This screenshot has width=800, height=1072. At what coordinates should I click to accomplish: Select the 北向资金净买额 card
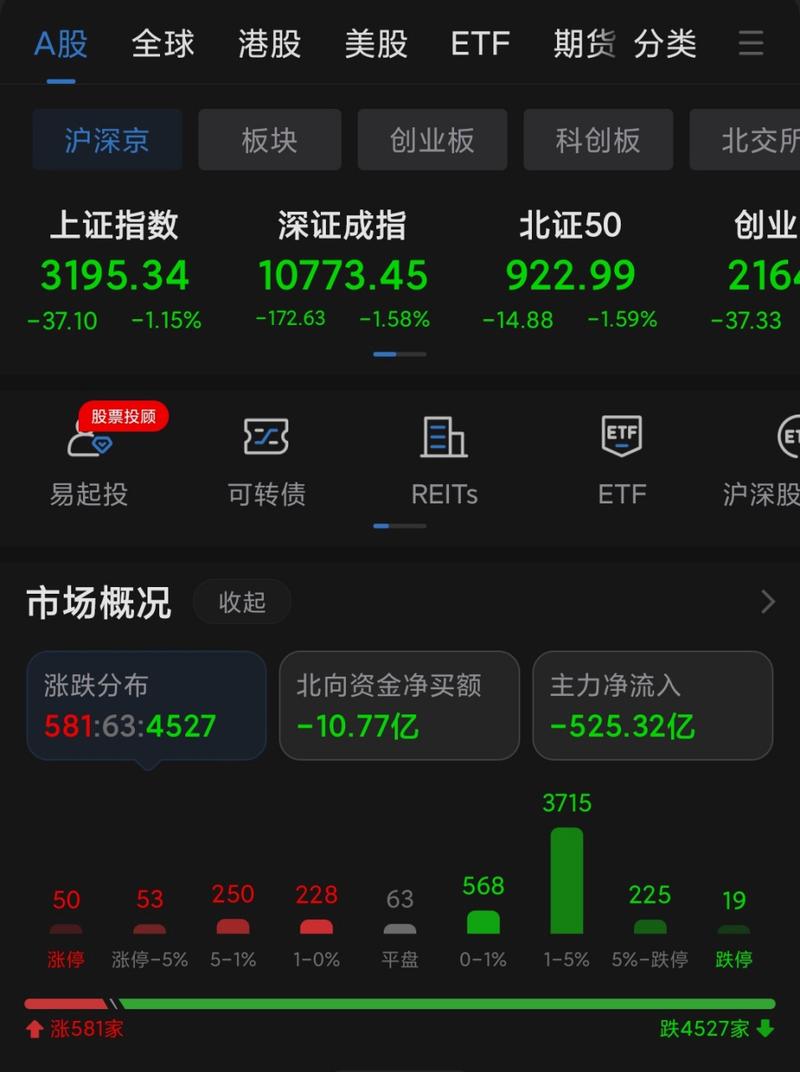coord(399,706)
